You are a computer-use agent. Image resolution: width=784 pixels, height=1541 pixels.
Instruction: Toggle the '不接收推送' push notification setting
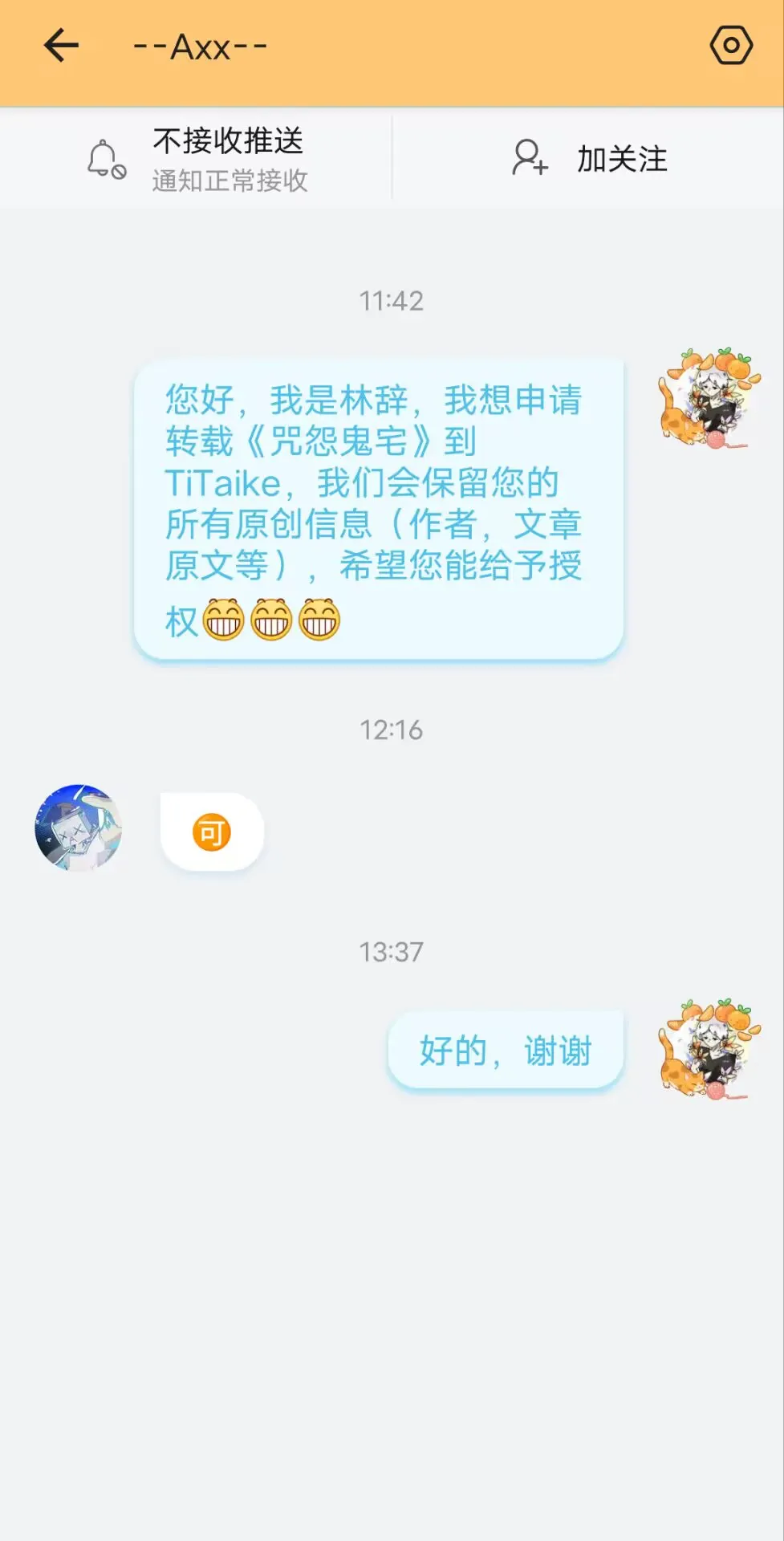(x=229, y=142)
